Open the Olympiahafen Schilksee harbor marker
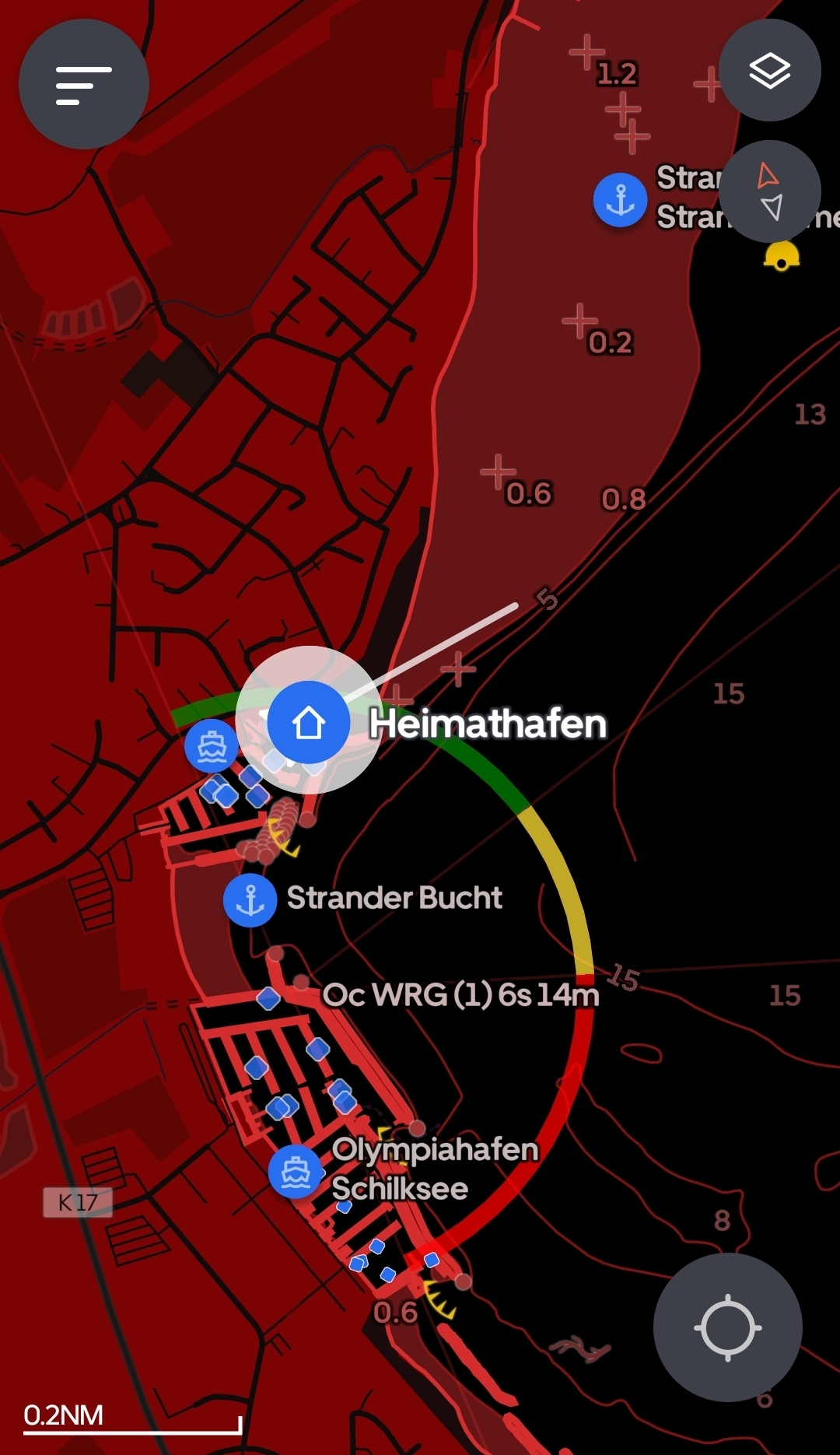 (x=295, y=1172)
